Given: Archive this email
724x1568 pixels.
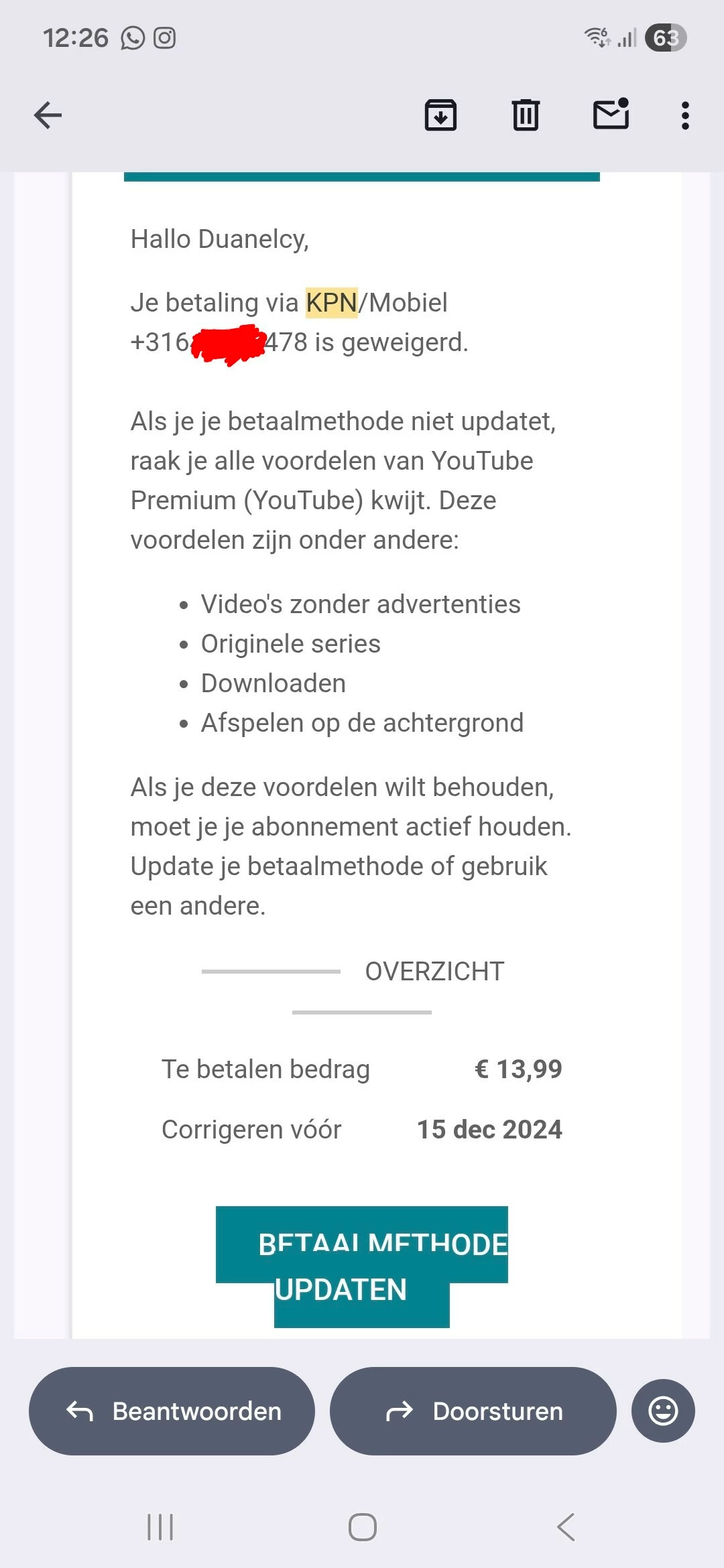Looking at the screenshot, I should click(x=440, y=115).
